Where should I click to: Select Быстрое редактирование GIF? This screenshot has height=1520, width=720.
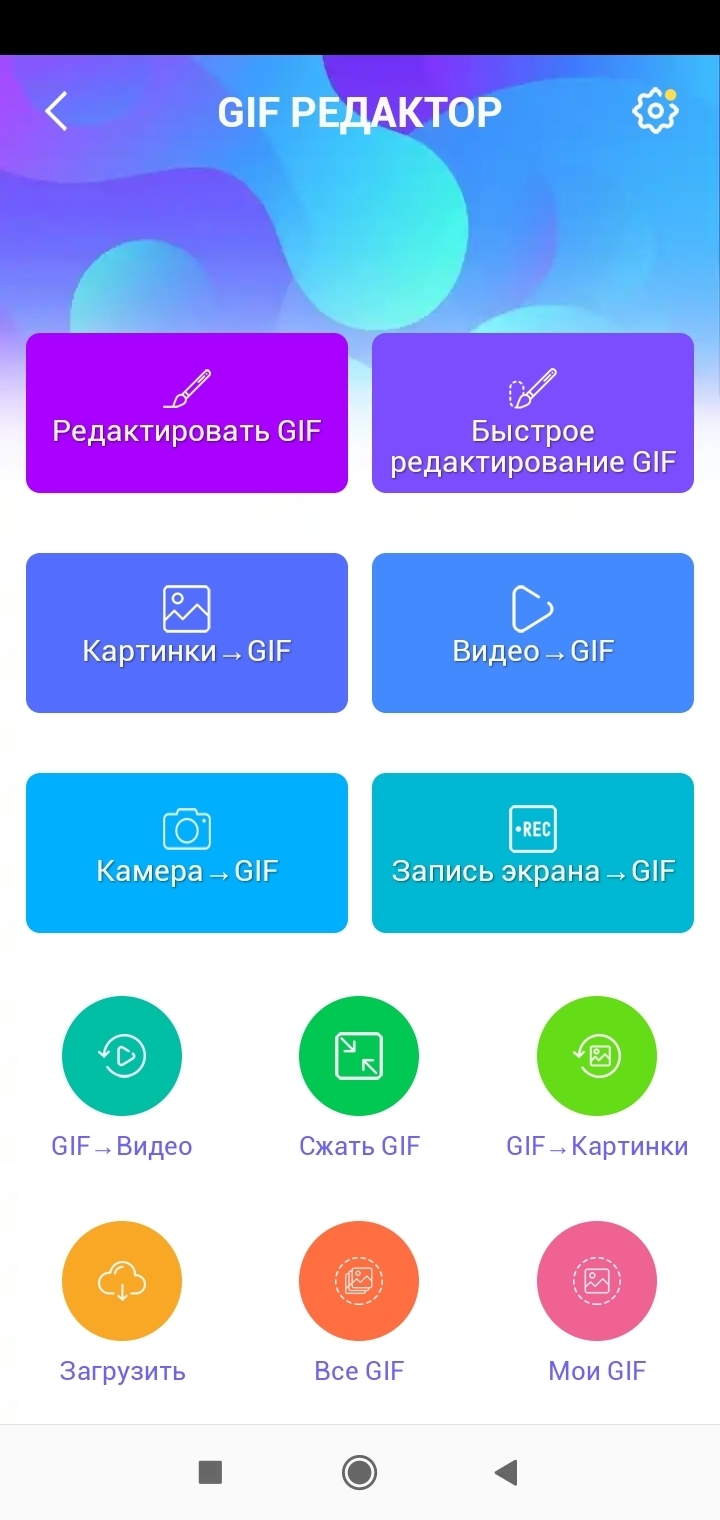(533, 413)
